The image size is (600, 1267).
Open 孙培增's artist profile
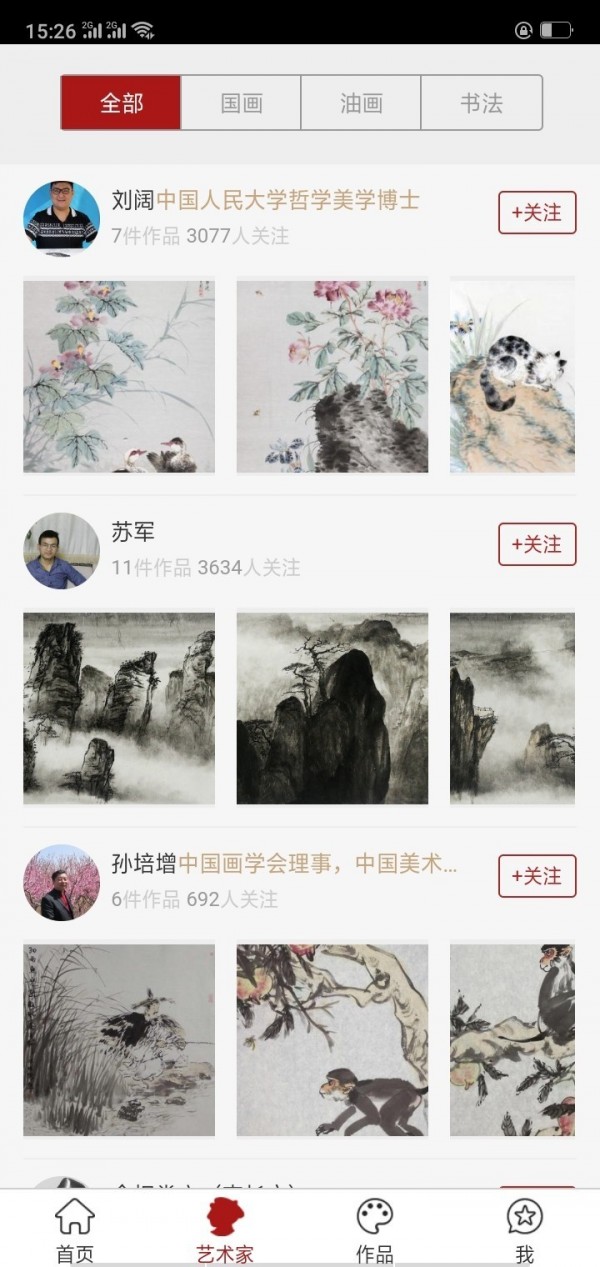point(62,882)
